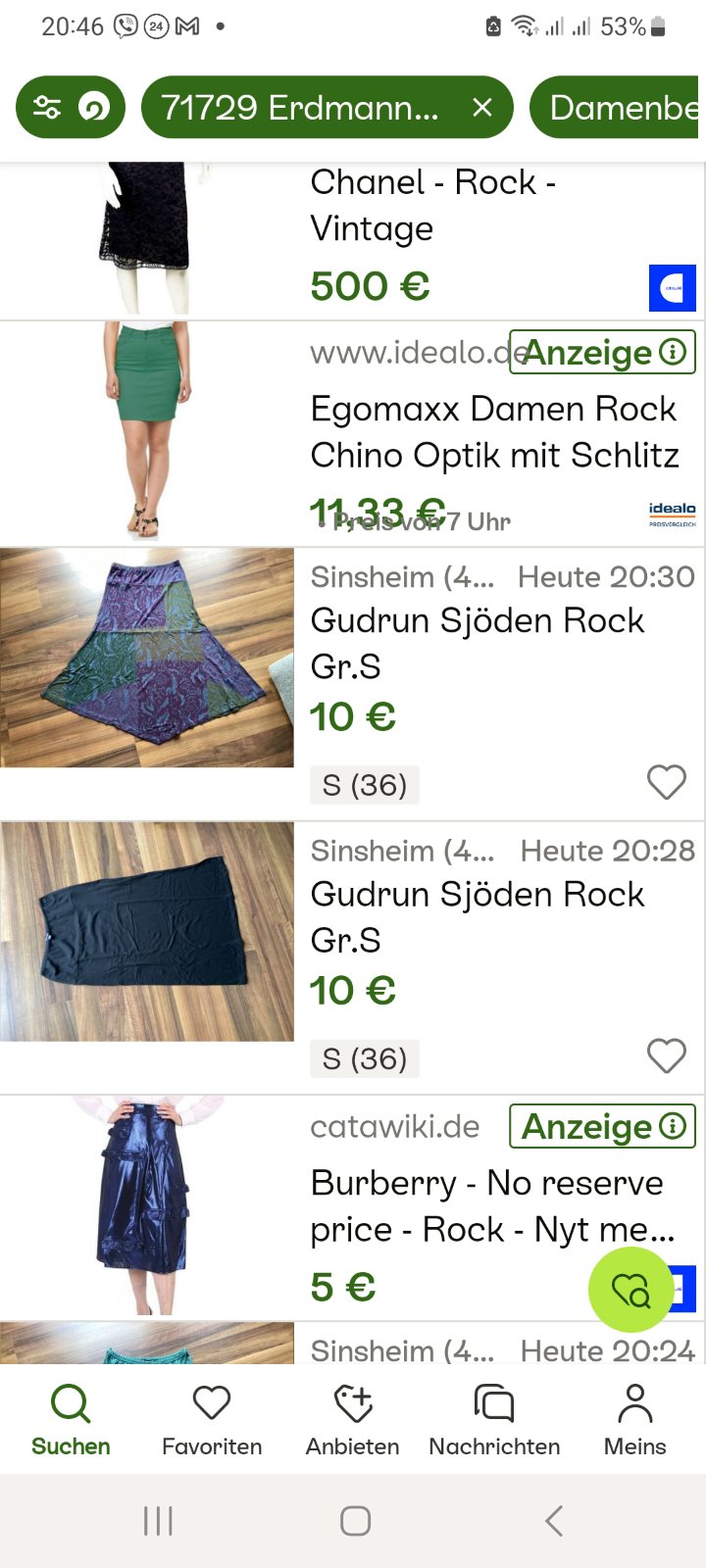Image resolution: width=706 pixels, height=1568 pixels.
Task: Open the Chanel Rock Vintage listing
Action: (432, 206)
